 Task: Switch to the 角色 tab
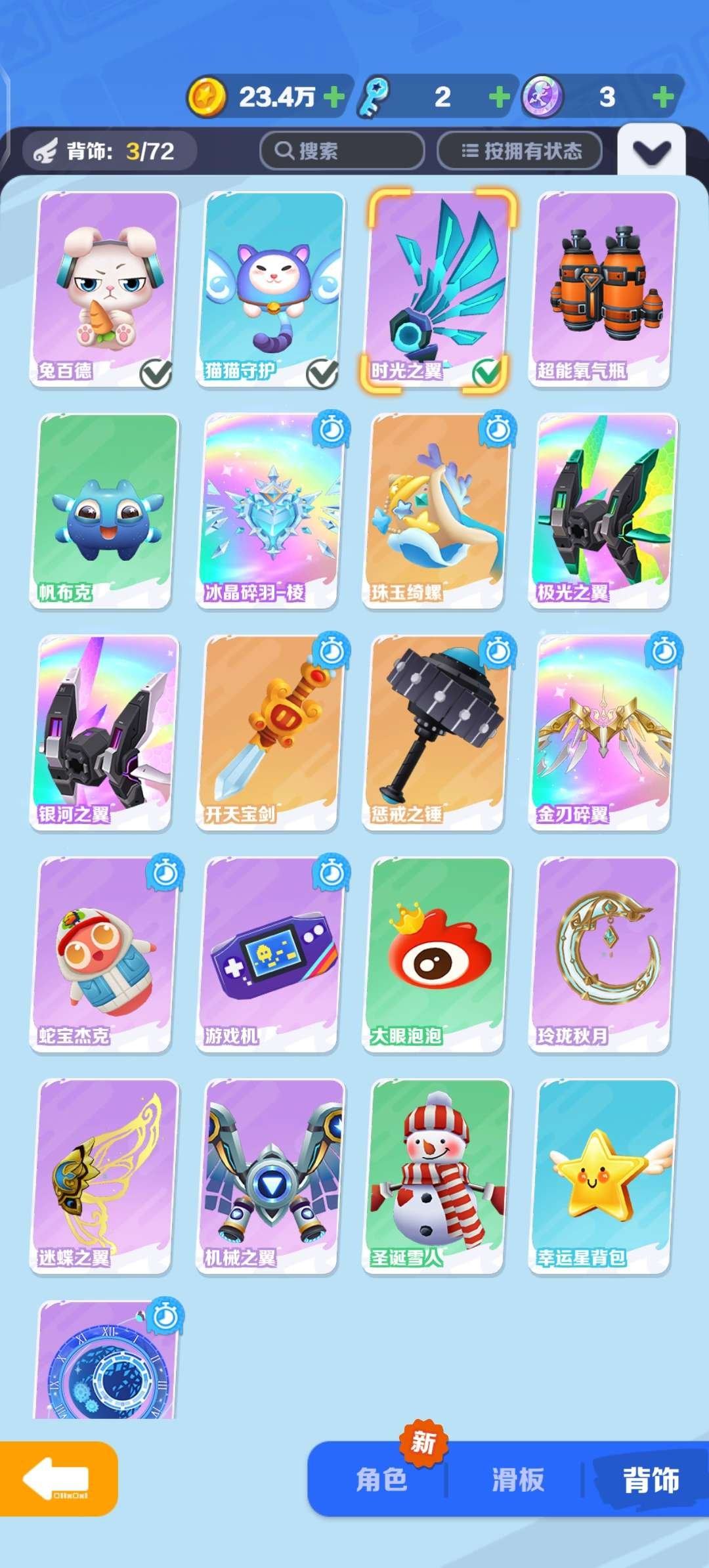[381, 1480]
